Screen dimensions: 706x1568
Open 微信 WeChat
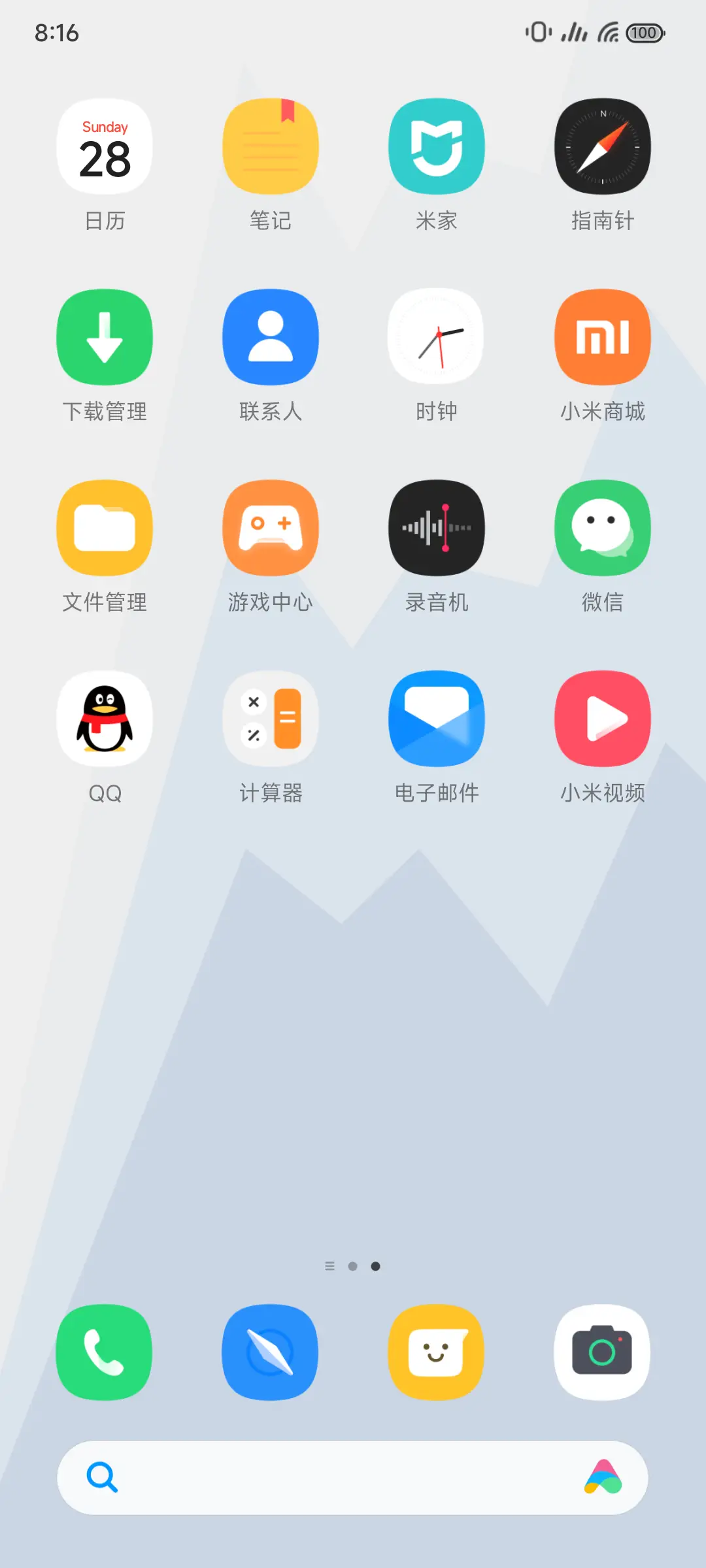click(602, 528)
